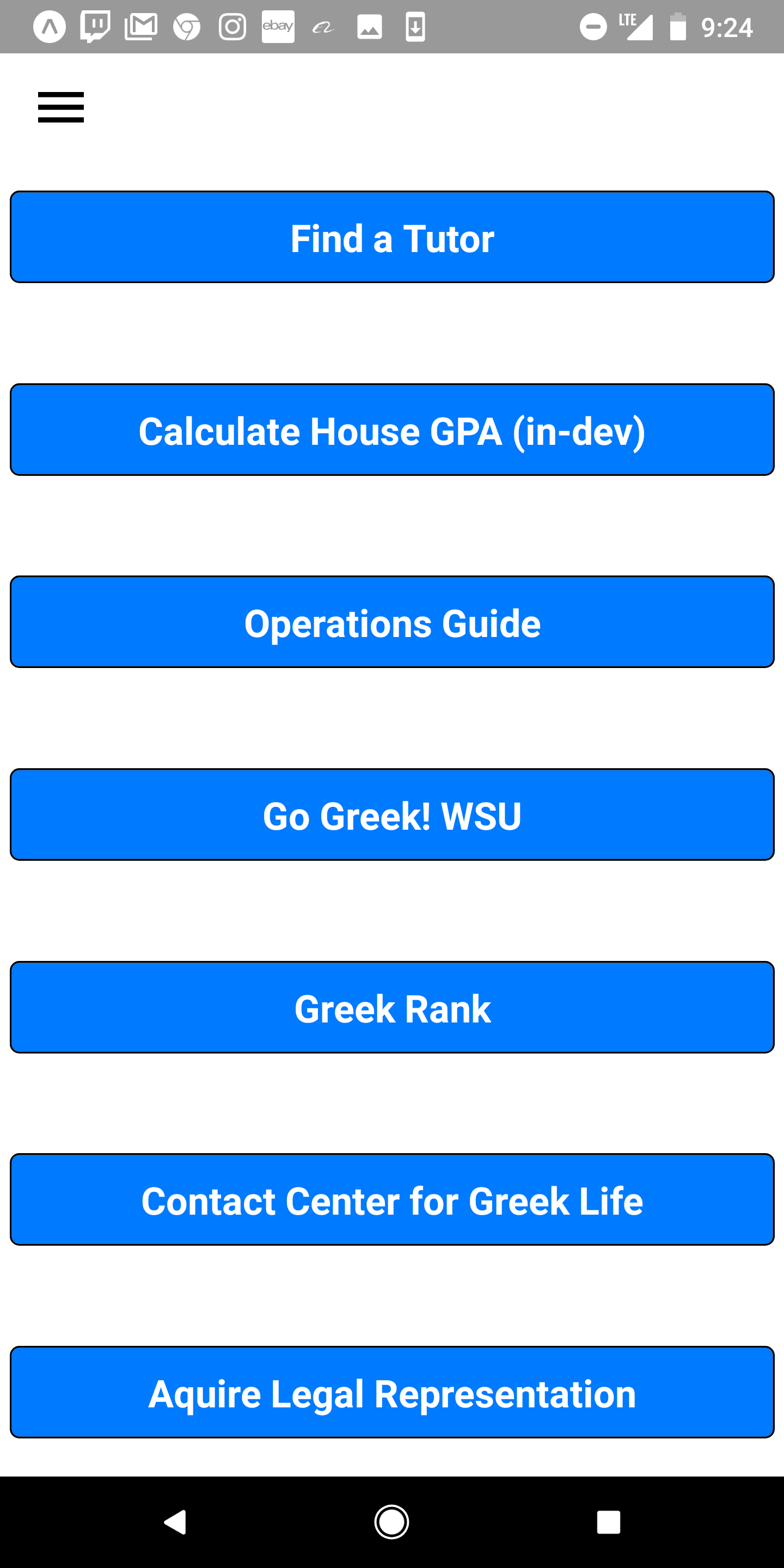Open Greek Rank
This screenshot has height=1568, width=784.
[392, 1007]
